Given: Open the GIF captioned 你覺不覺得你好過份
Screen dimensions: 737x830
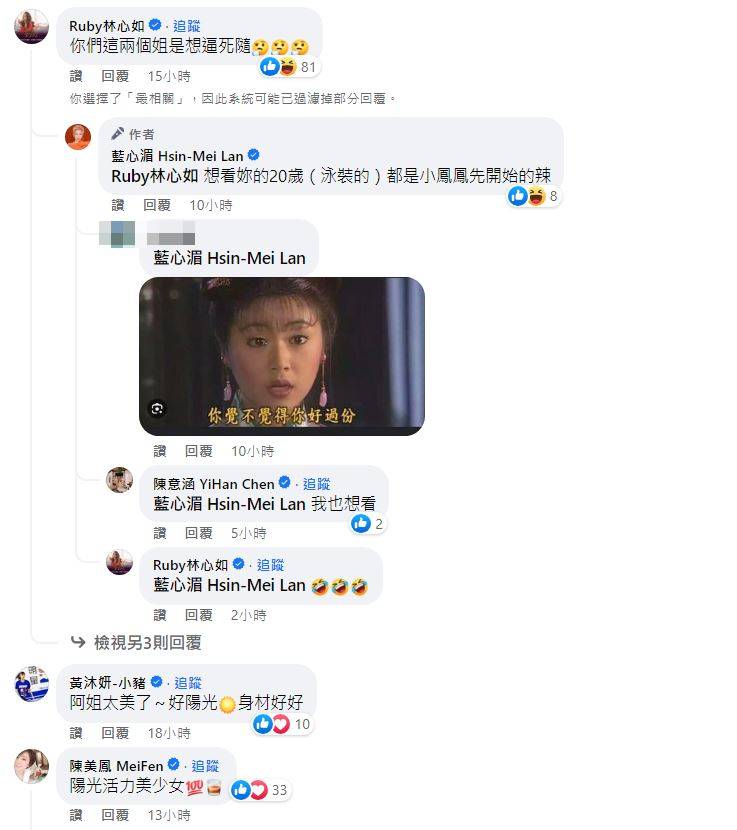Looking at the screenshot, I should point(281,356).
